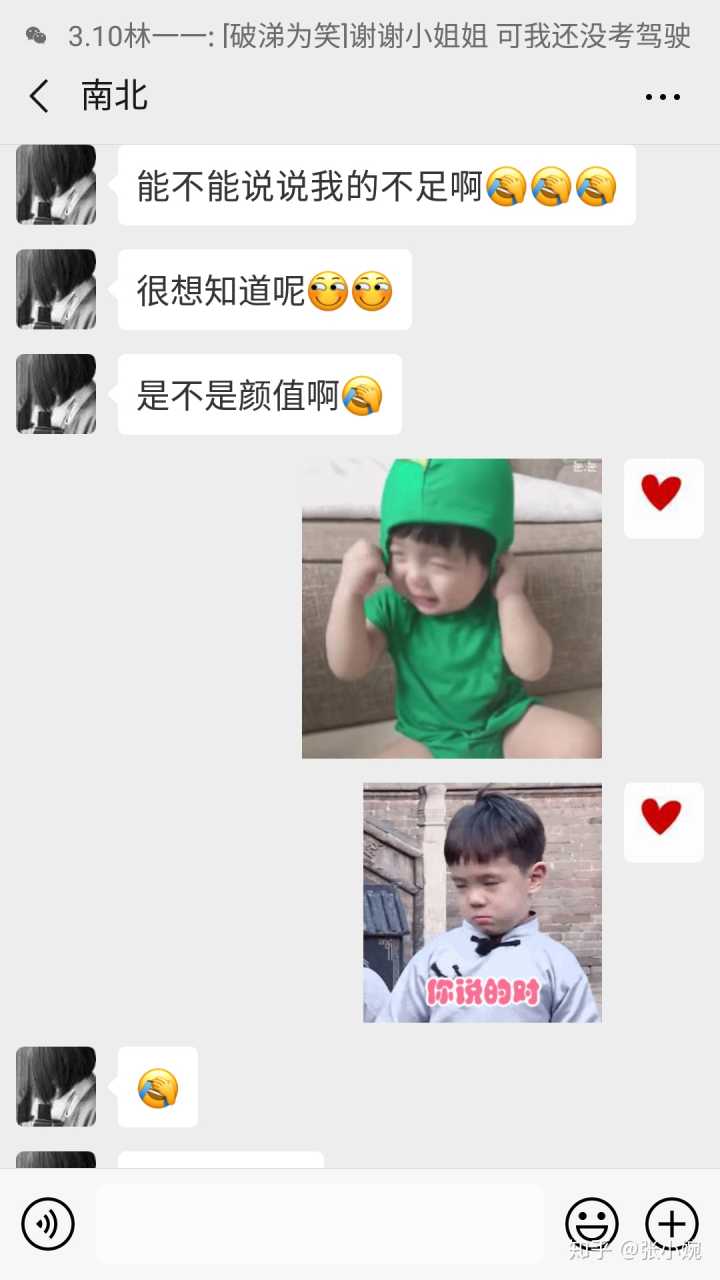
Task: Switch to voice message input
Action: pyautogui.click(x=48, y=1223)
